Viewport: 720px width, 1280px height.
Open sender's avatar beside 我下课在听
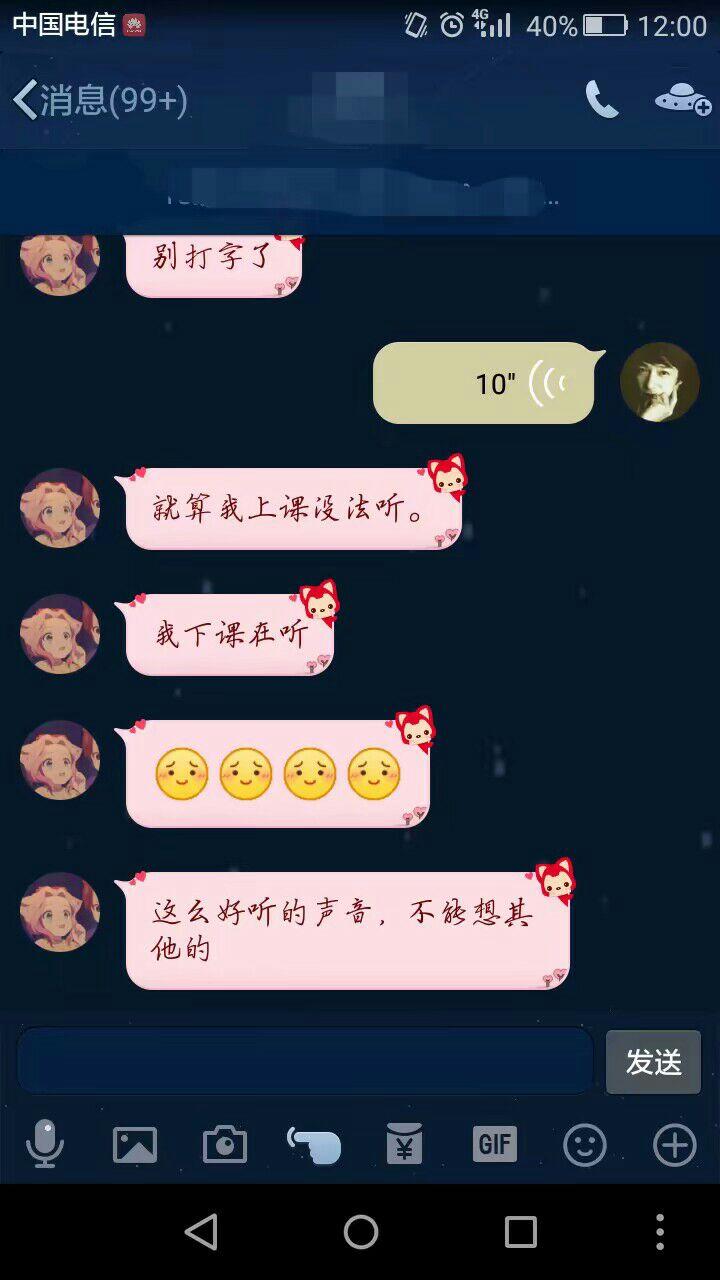pos(60,634)
